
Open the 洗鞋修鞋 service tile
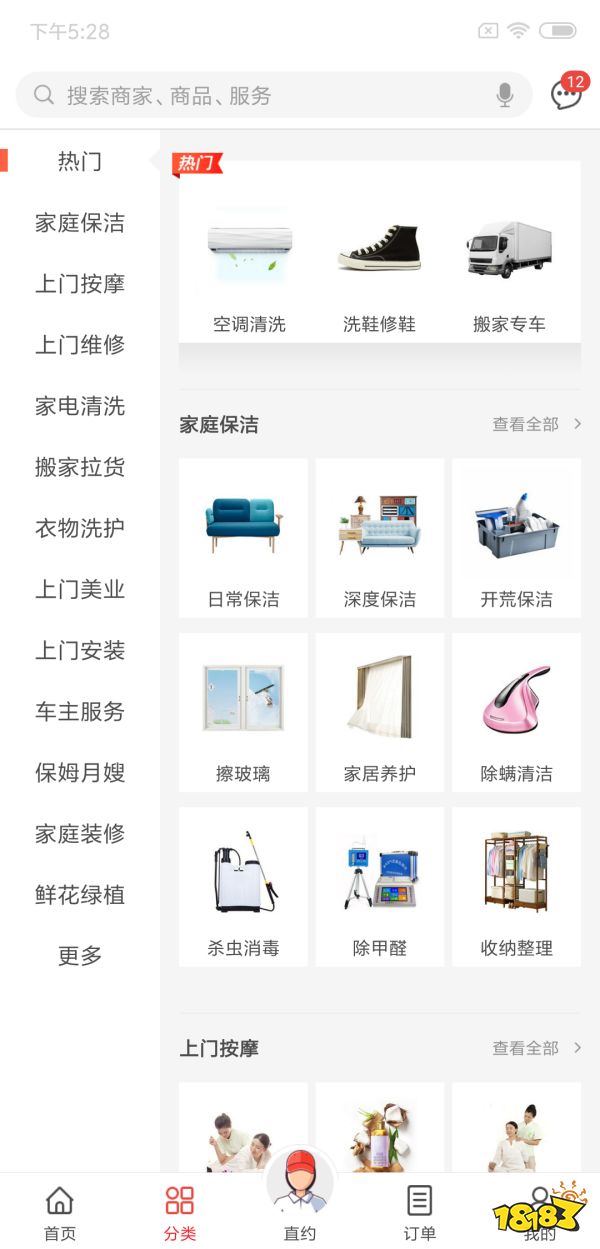click(379, 270)
